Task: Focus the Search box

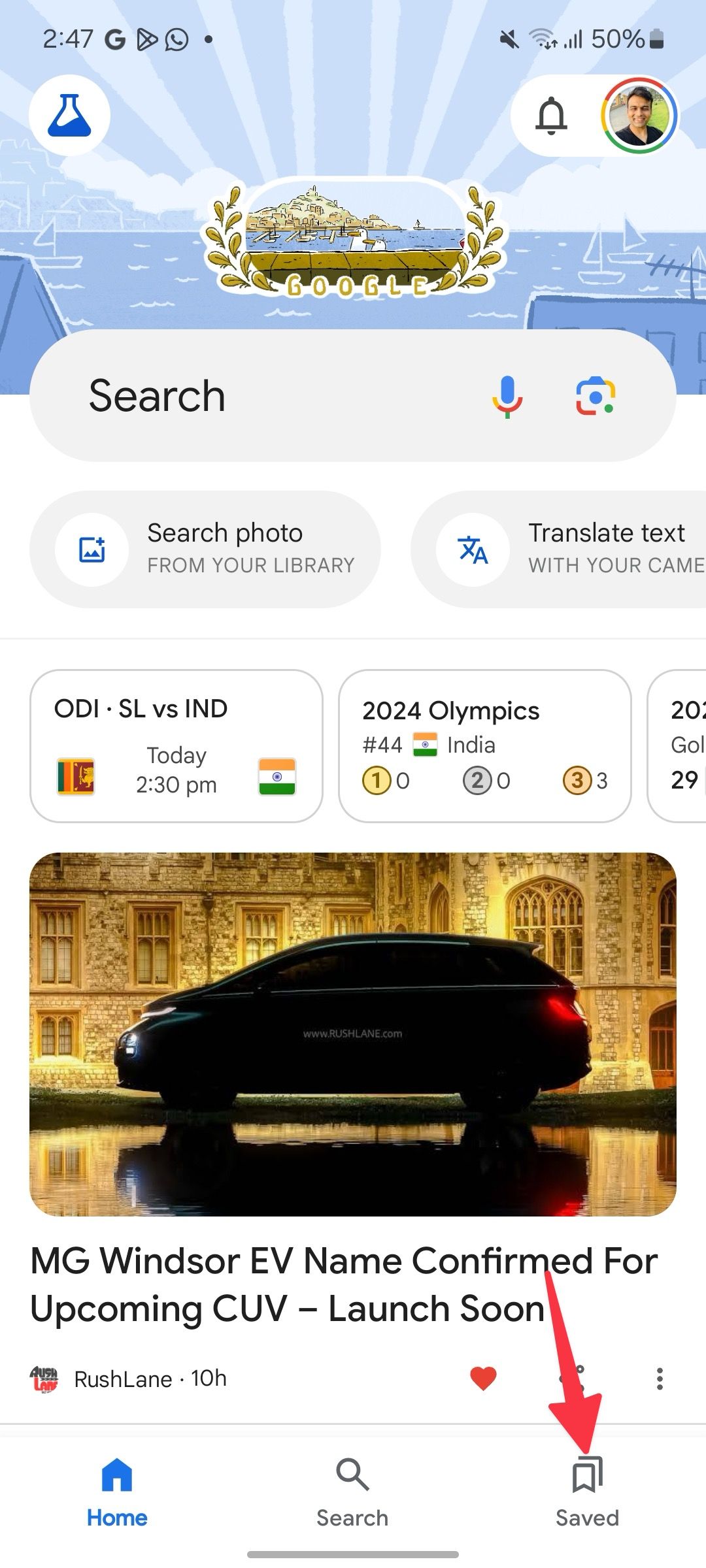Action: pyautogui.click(x=261, y=396)
